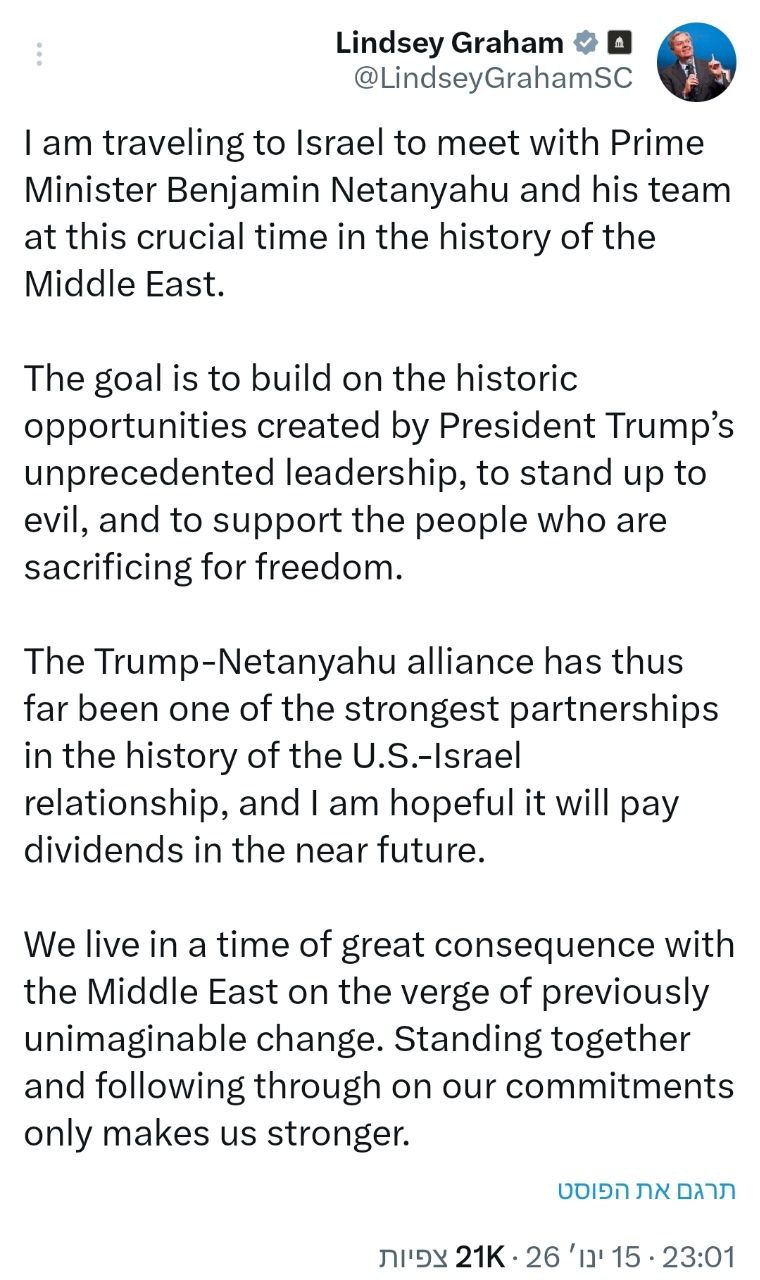Open the post overflow menu
The image size is (760, 1280).
coord(39,54)
